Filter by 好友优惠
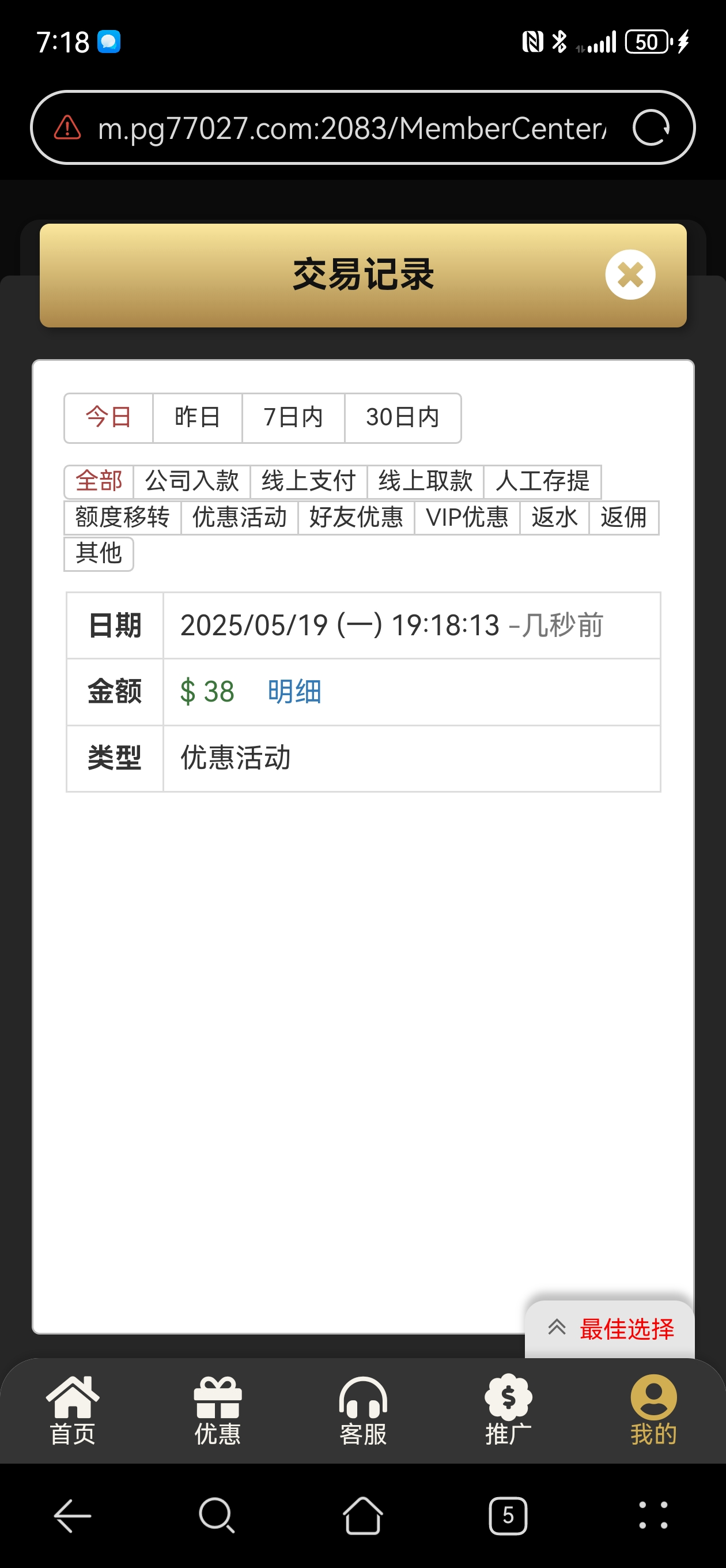The image size is (726, 1568). [356, 518]
